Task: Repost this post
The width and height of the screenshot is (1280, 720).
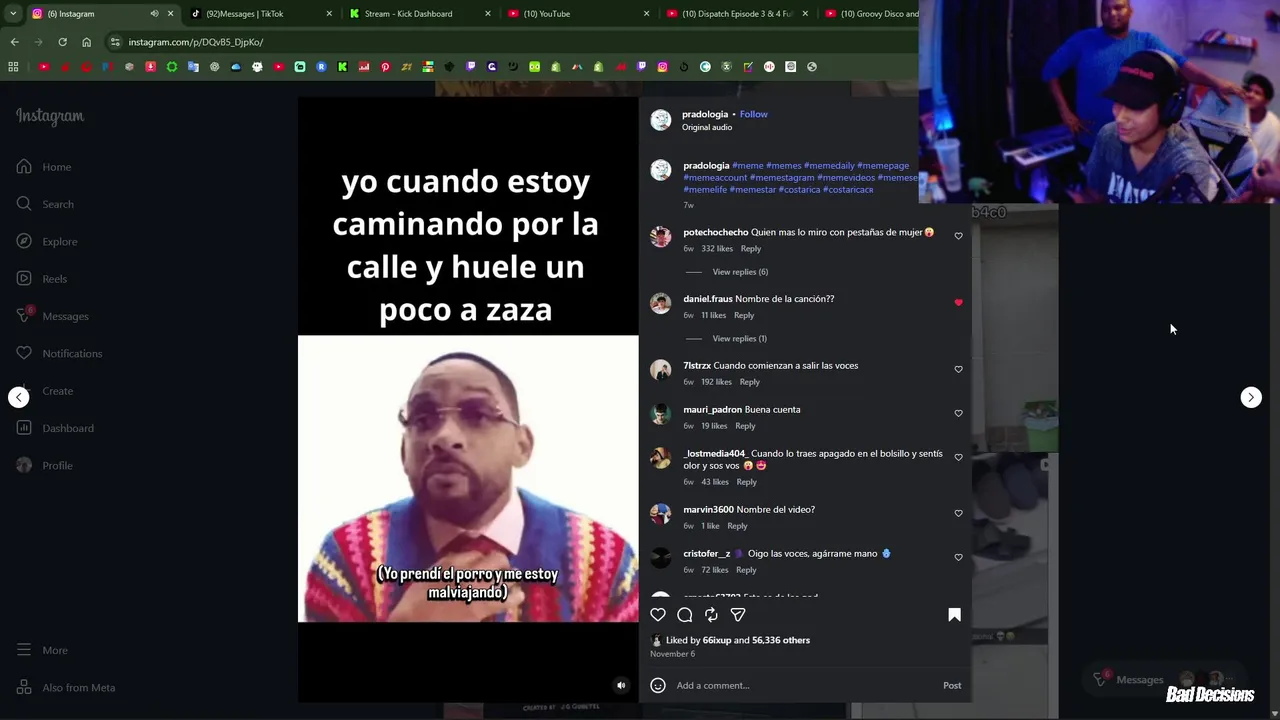Action: click(x=711, y=615)
